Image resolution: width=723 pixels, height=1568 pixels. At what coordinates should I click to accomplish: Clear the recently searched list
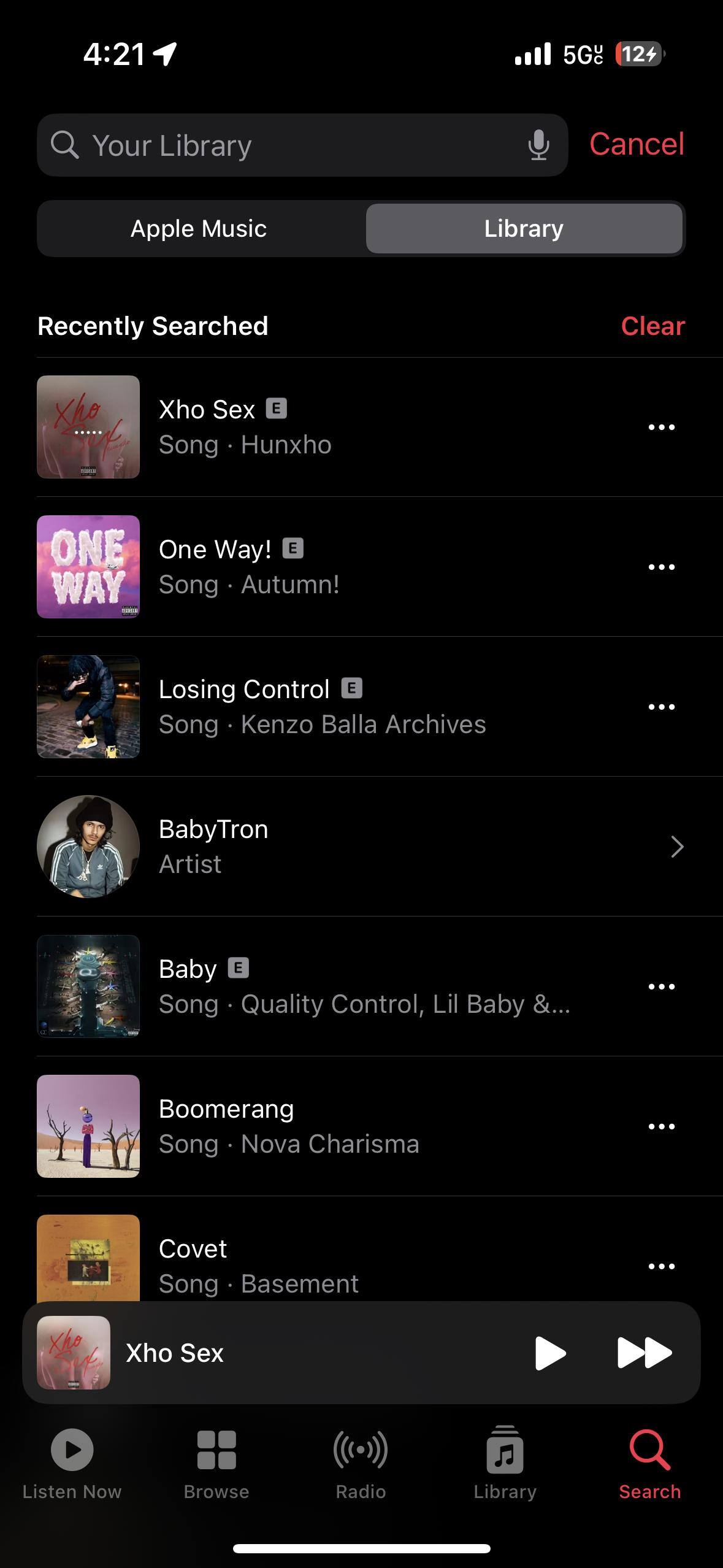pyautogui.click(x=652, y=326)
